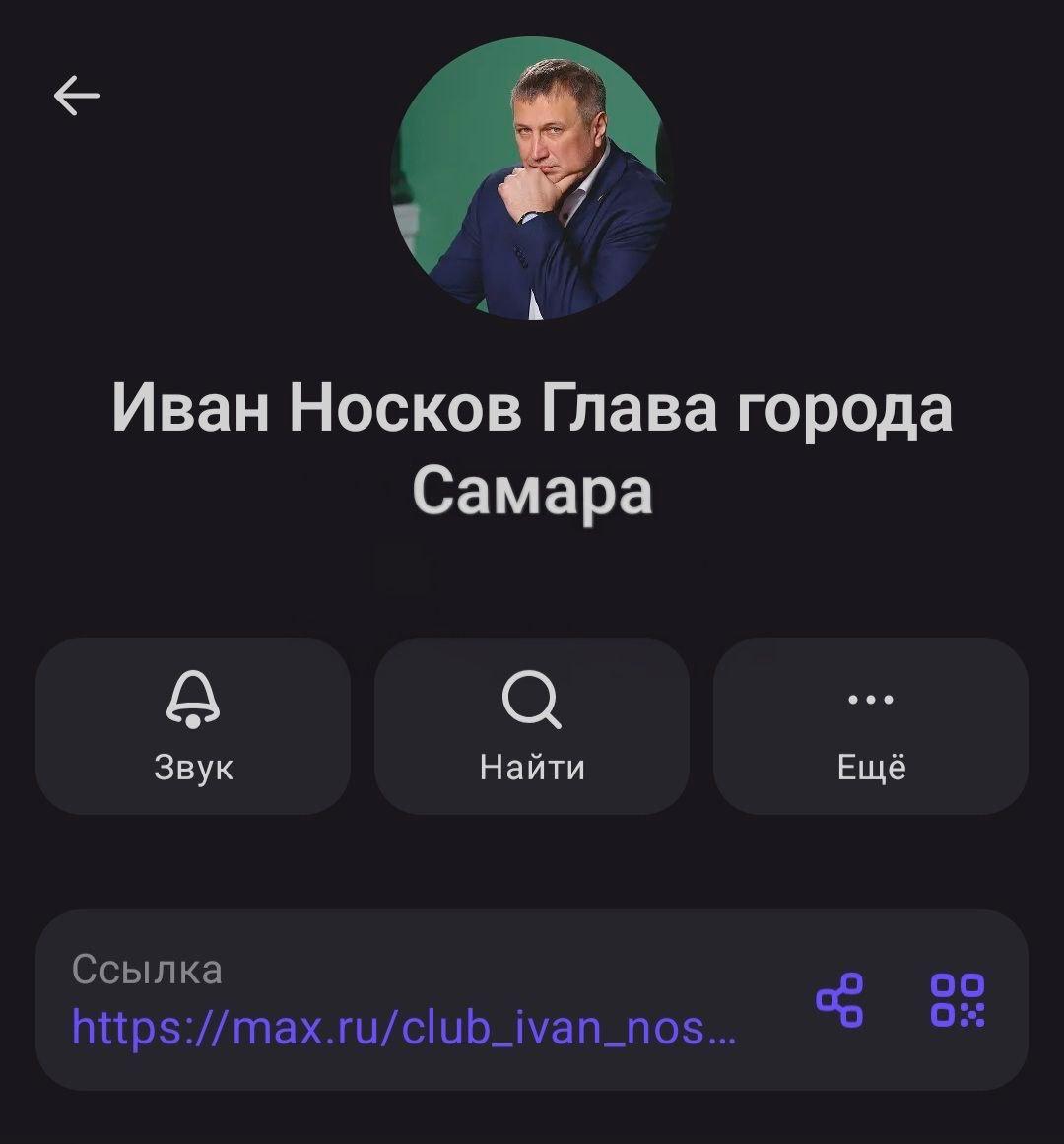Viewport: 1064px width, 1144px height.
Task: Open the Найти search within the channel
Action: [x=531, y=727]
